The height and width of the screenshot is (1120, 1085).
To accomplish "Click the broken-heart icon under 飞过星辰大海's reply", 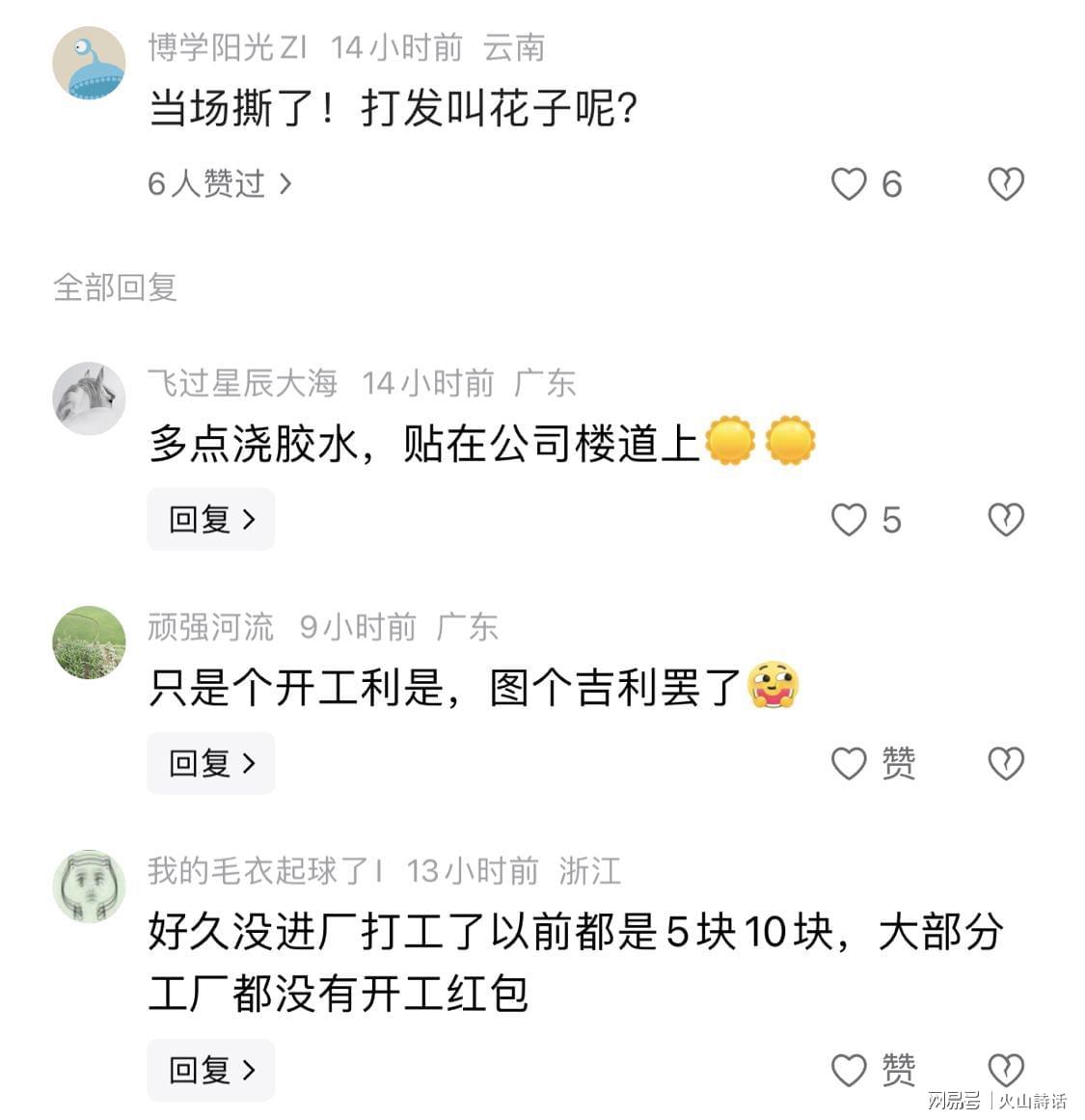I will (x=1007, y=519).
